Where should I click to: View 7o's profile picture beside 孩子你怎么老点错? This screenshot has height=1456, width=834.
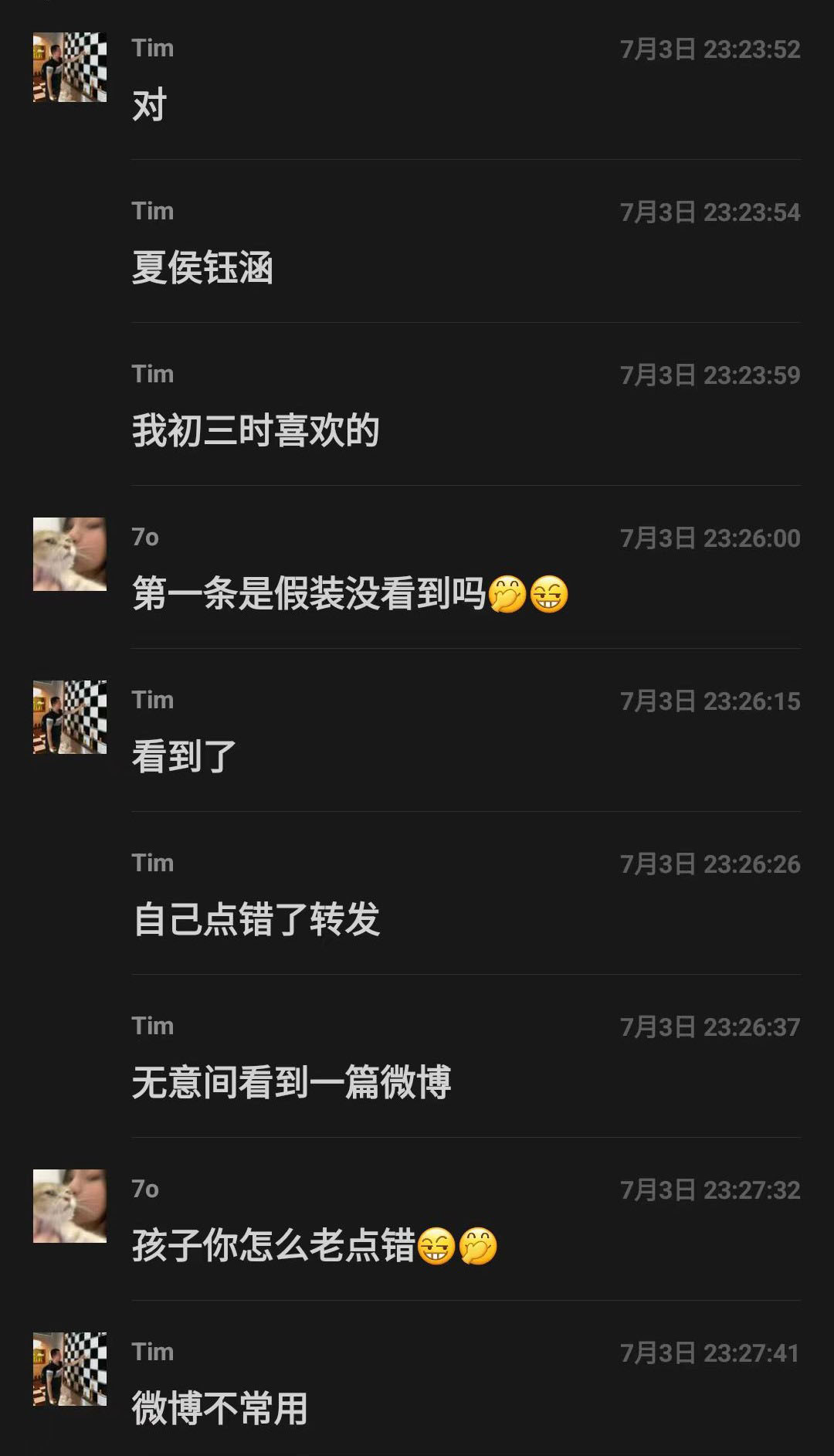point(69,1206)
